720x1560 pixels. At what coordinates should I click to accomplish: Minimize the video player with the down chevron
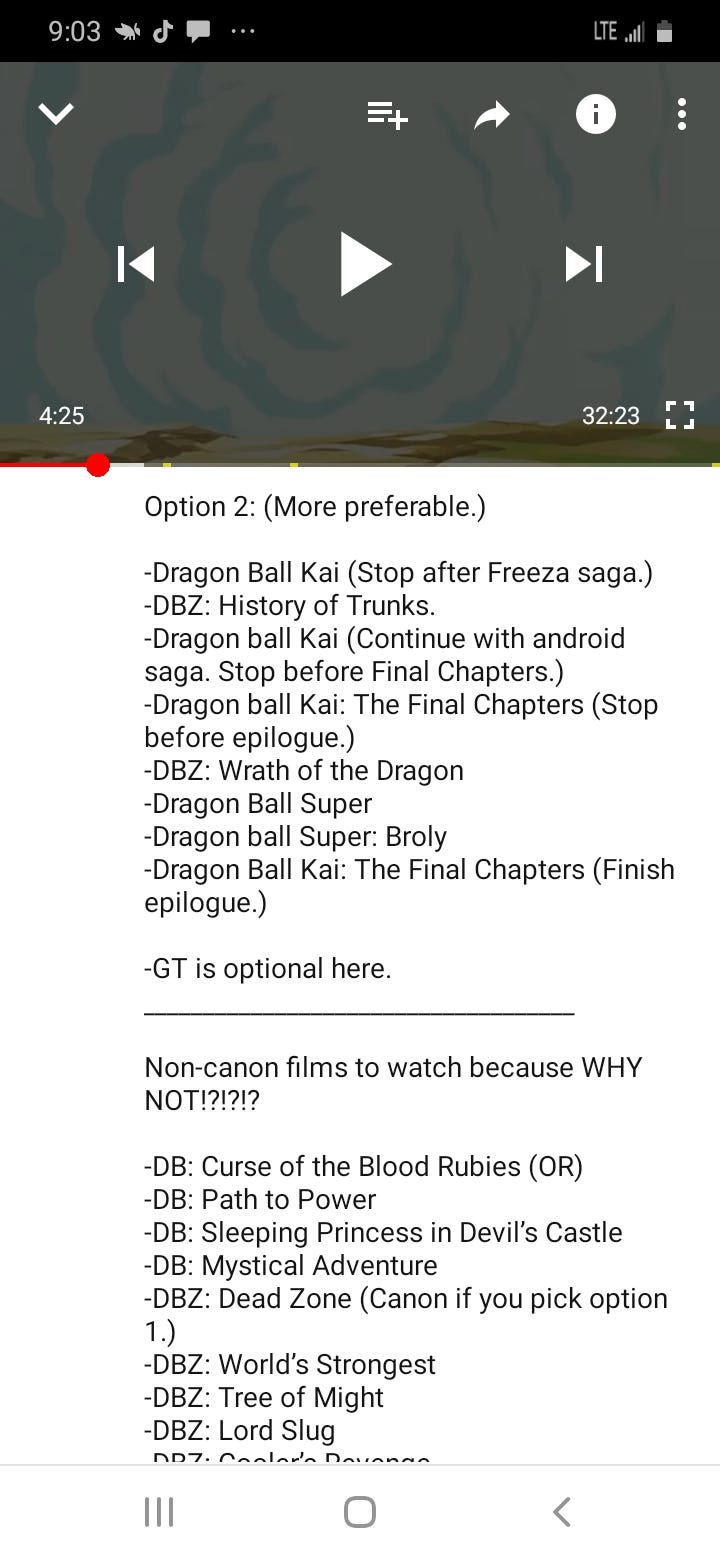pos(56,114)
